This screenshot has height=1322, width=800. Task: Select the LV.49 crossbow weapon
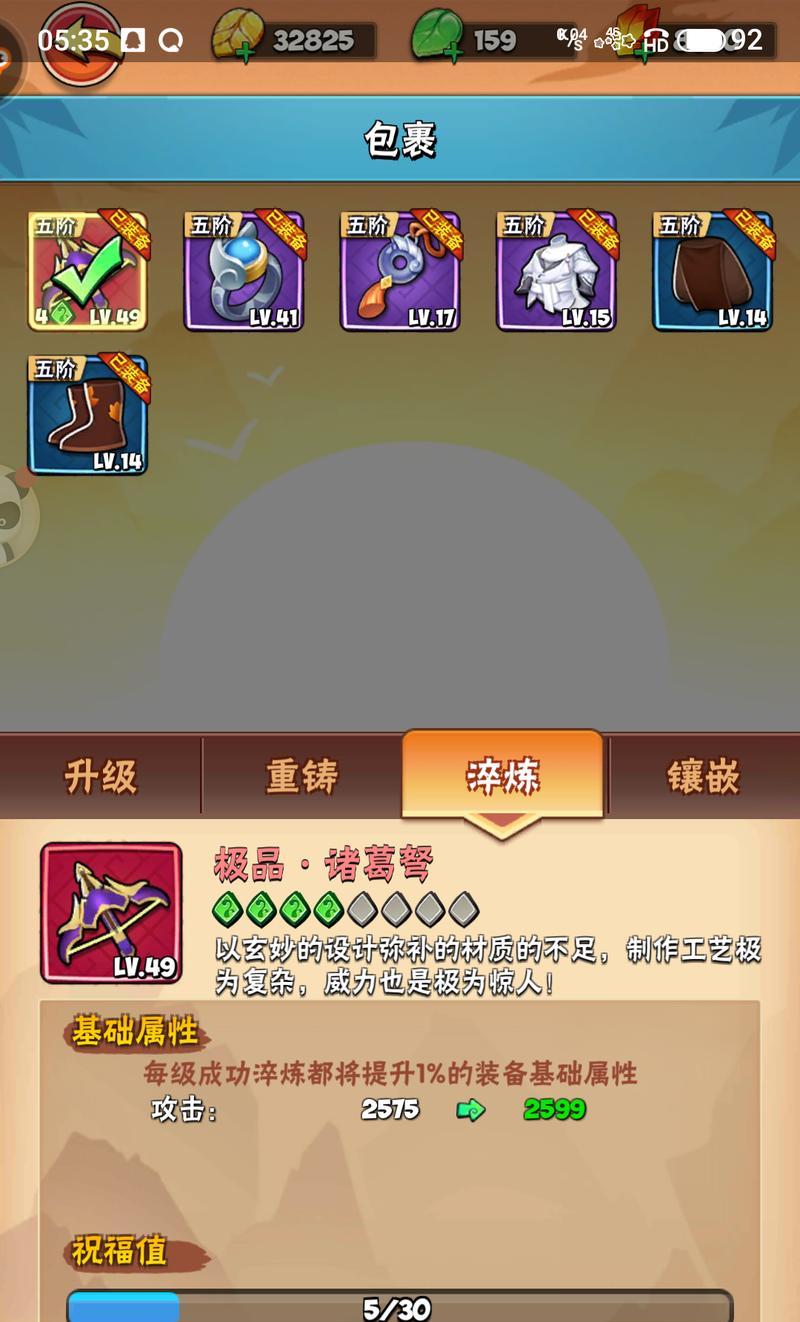(x=87, y=271)
